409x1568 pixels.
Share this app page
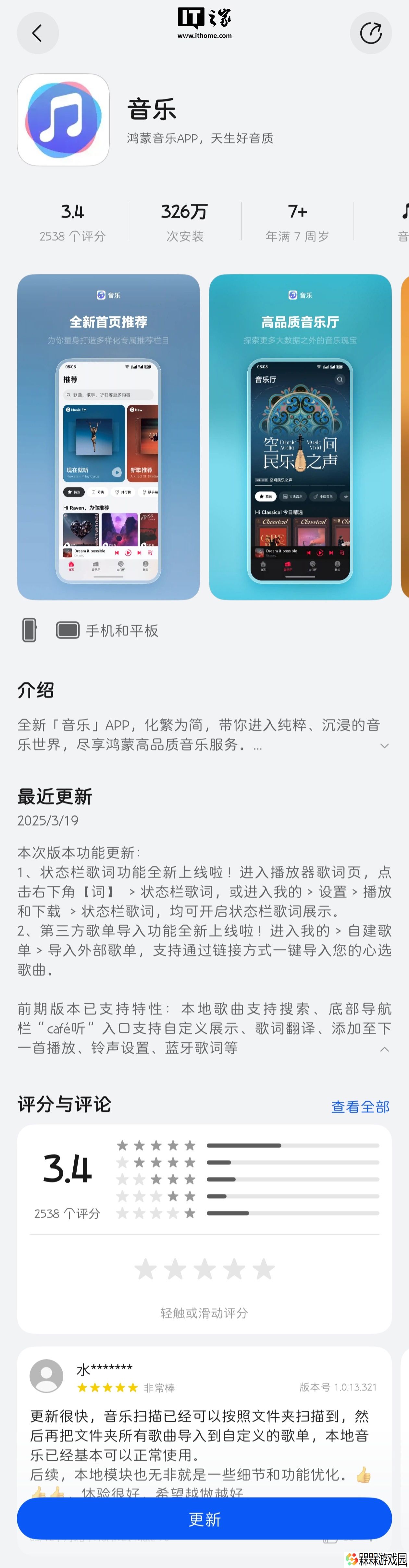371,33
